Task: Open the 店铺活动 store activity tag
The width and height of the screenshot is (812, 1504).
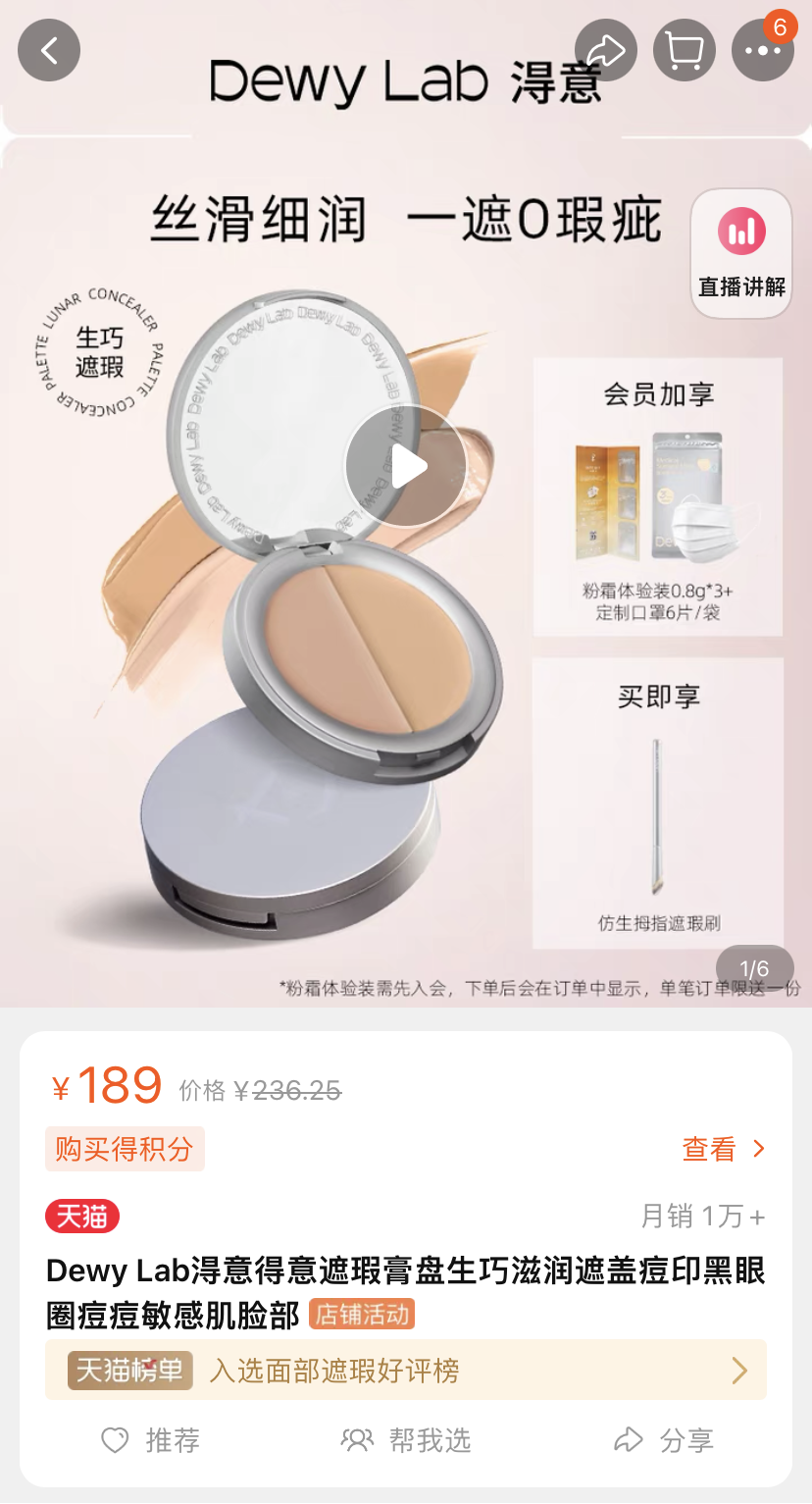Action: [x=362, y=1315]
